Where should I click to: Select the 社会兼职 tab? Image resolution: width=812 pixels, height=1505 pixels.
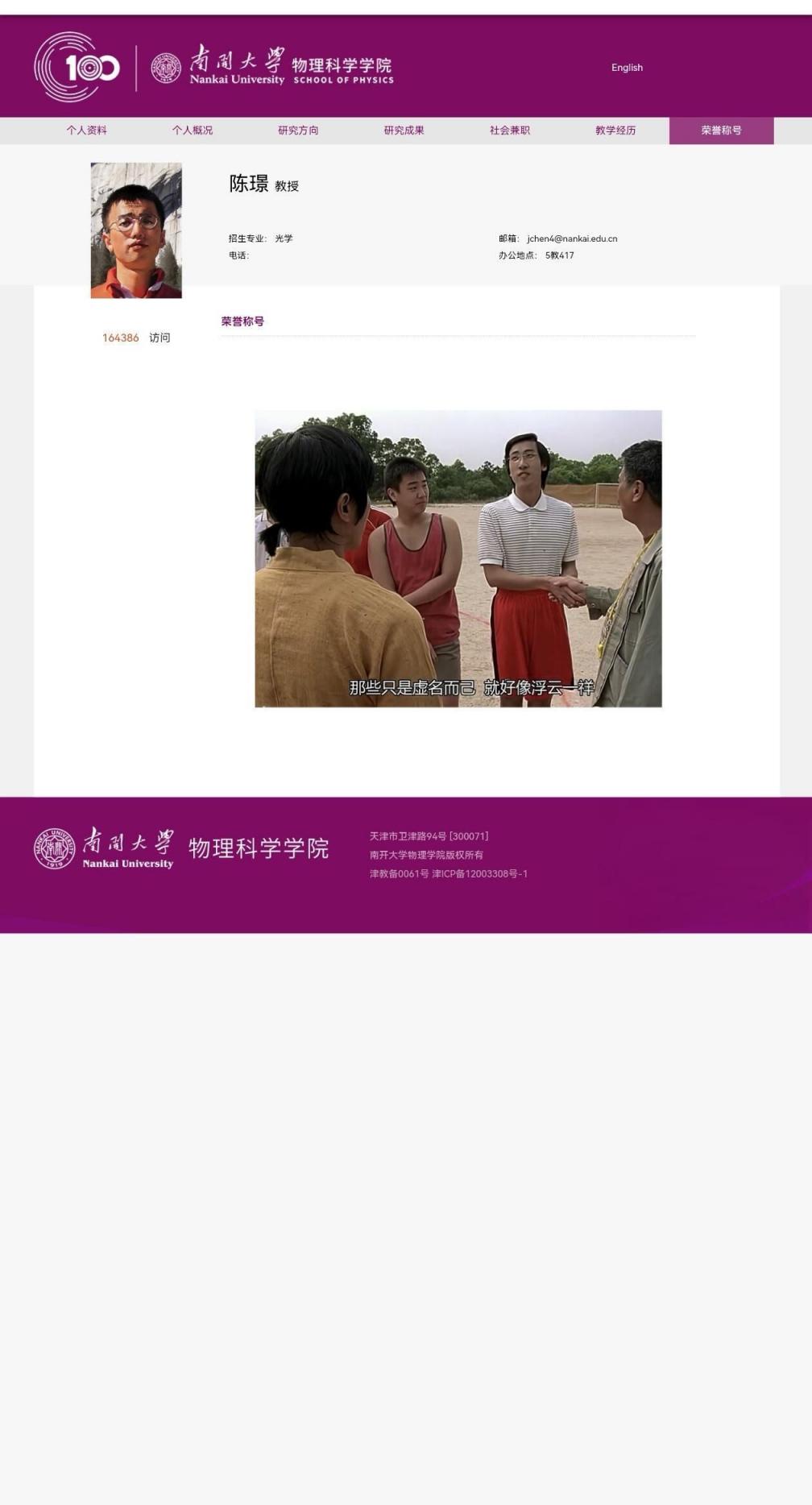pos(510,131)
